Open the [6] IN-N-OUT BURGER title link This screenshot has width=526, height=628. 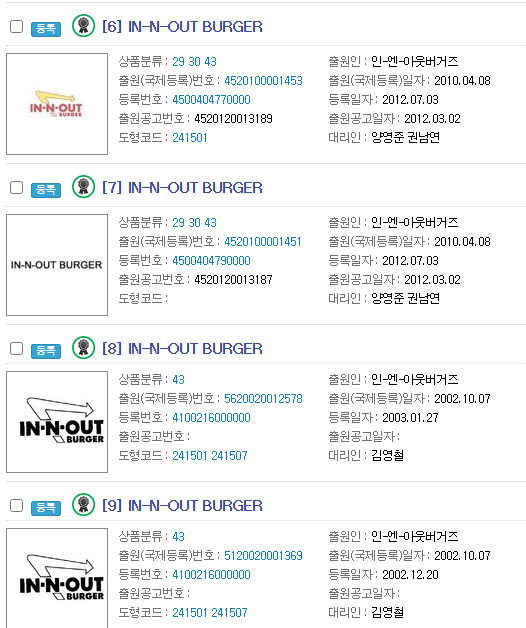click(x=182, y=27)
